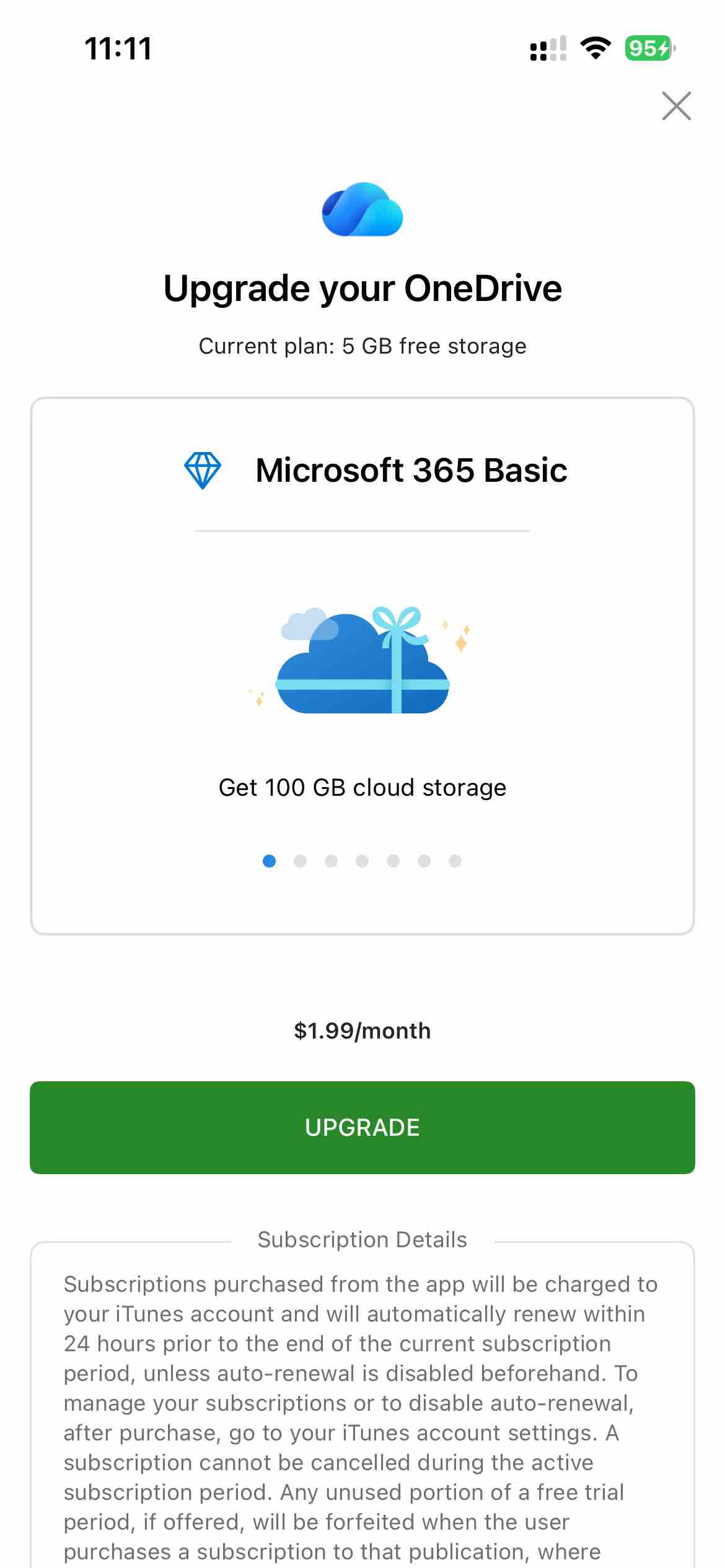Select the Microsoft 365 Basic heading
The width and height of the screenshot is (725, 1568).
(x=411, y=471)
